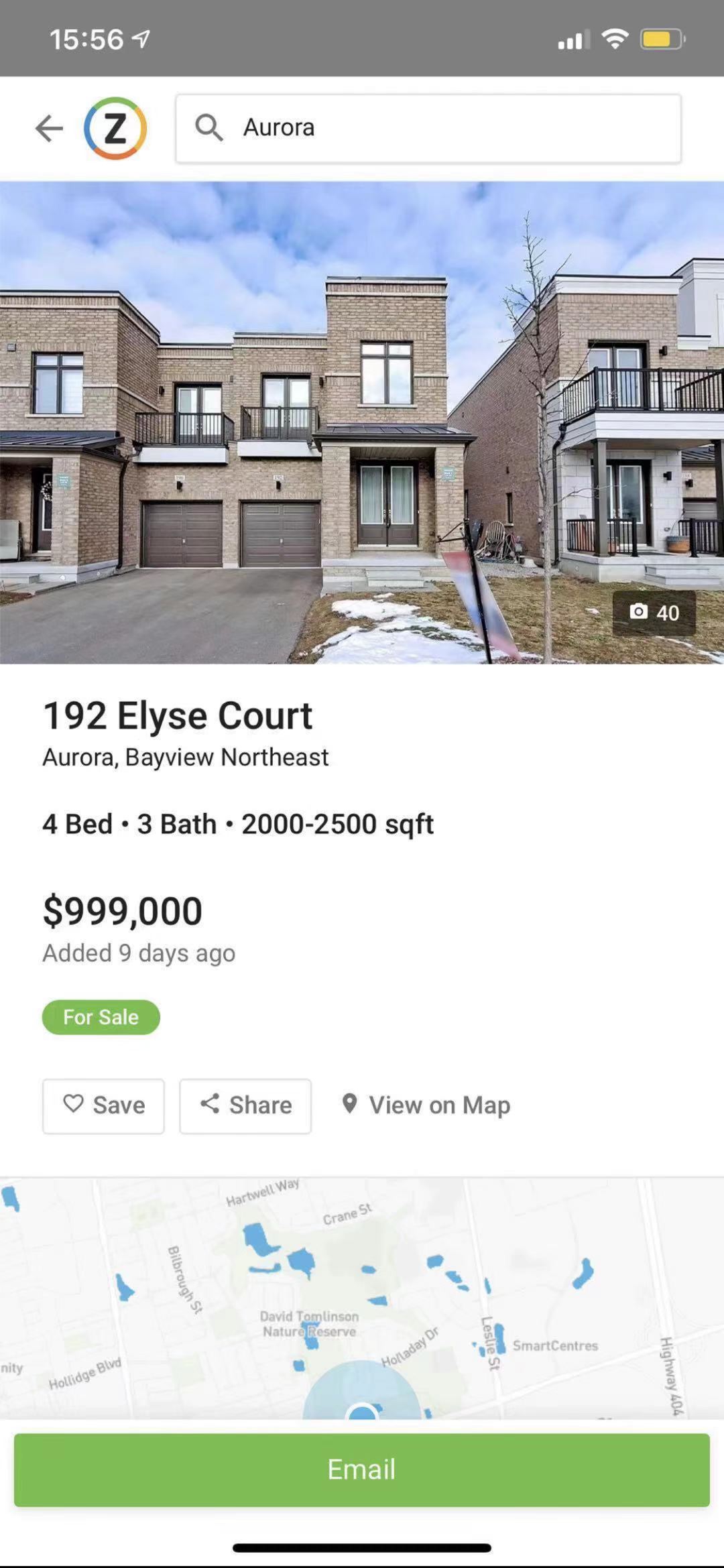
Task: Tap View on Map link
Action: [x=426, y=1105]
